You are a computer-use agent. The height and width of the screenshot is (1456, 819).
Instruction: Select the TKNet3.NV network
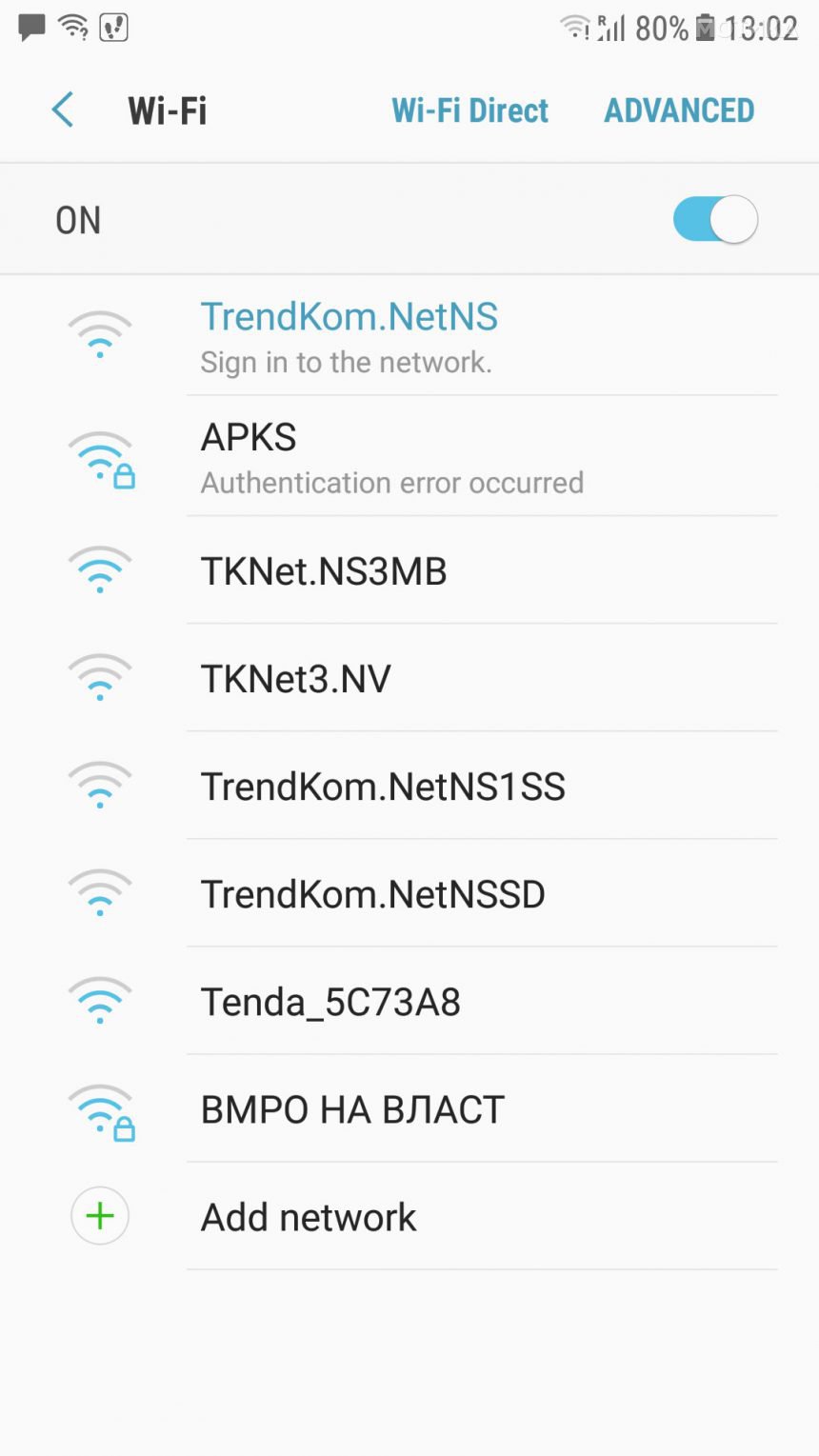coord(409,678)
